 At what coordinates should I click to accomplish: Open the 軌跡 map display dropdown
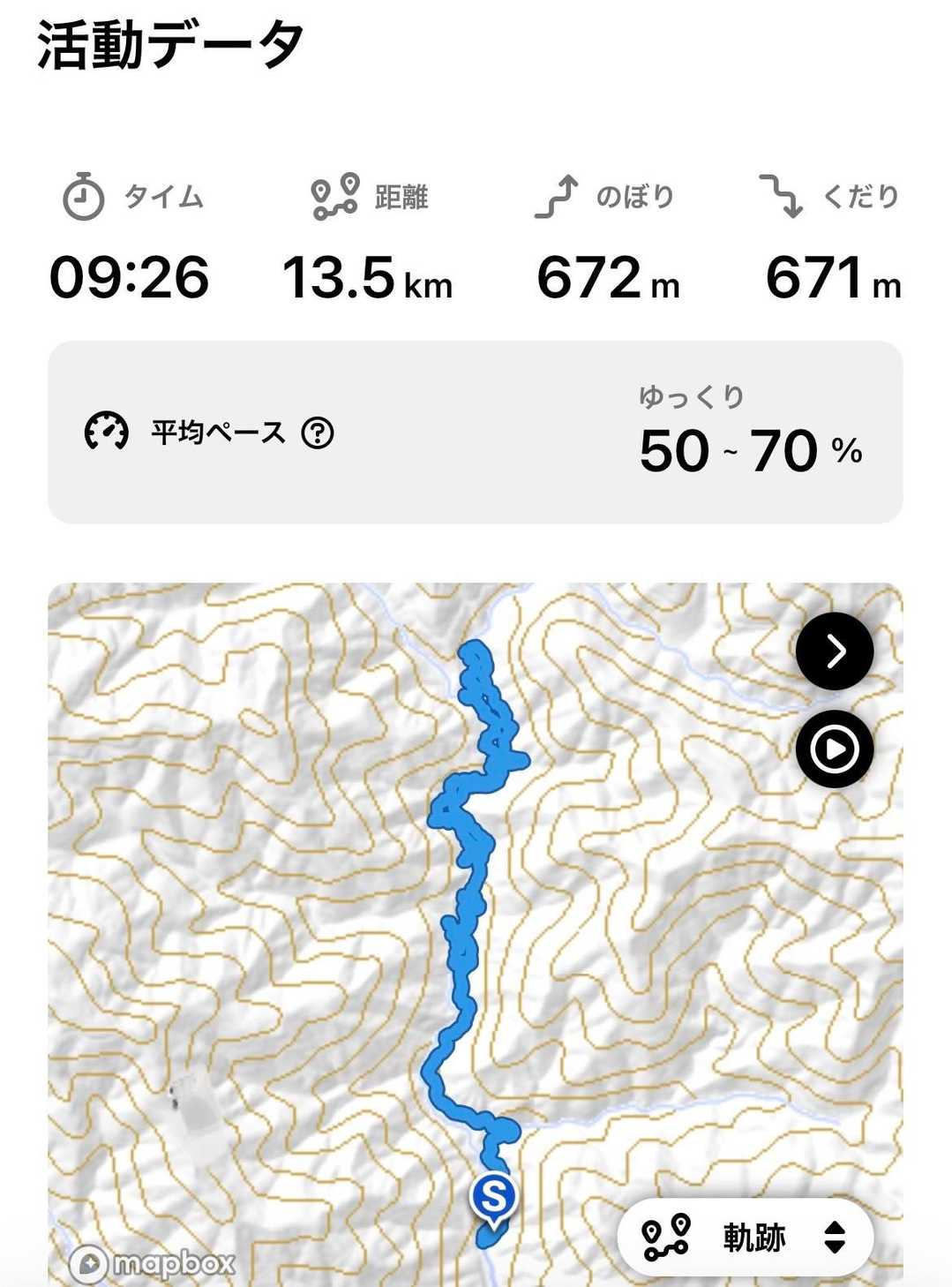[746, 1237]
